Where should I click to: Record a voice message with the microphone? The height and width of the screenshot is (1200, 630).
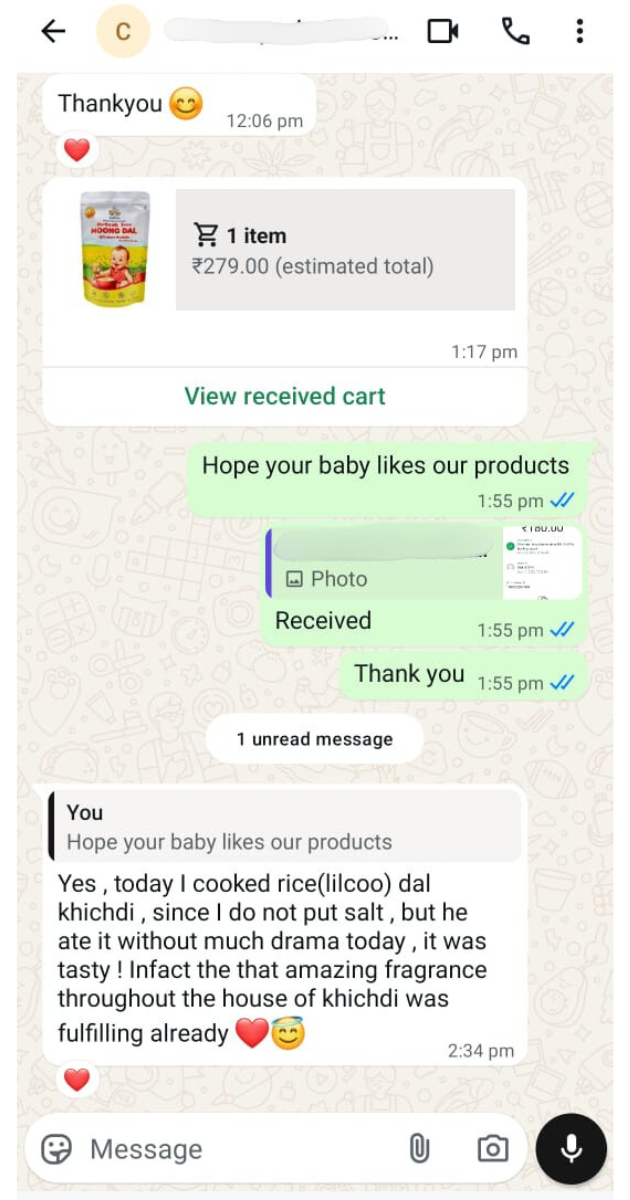pyautogui.click(x=571, y=1148)
